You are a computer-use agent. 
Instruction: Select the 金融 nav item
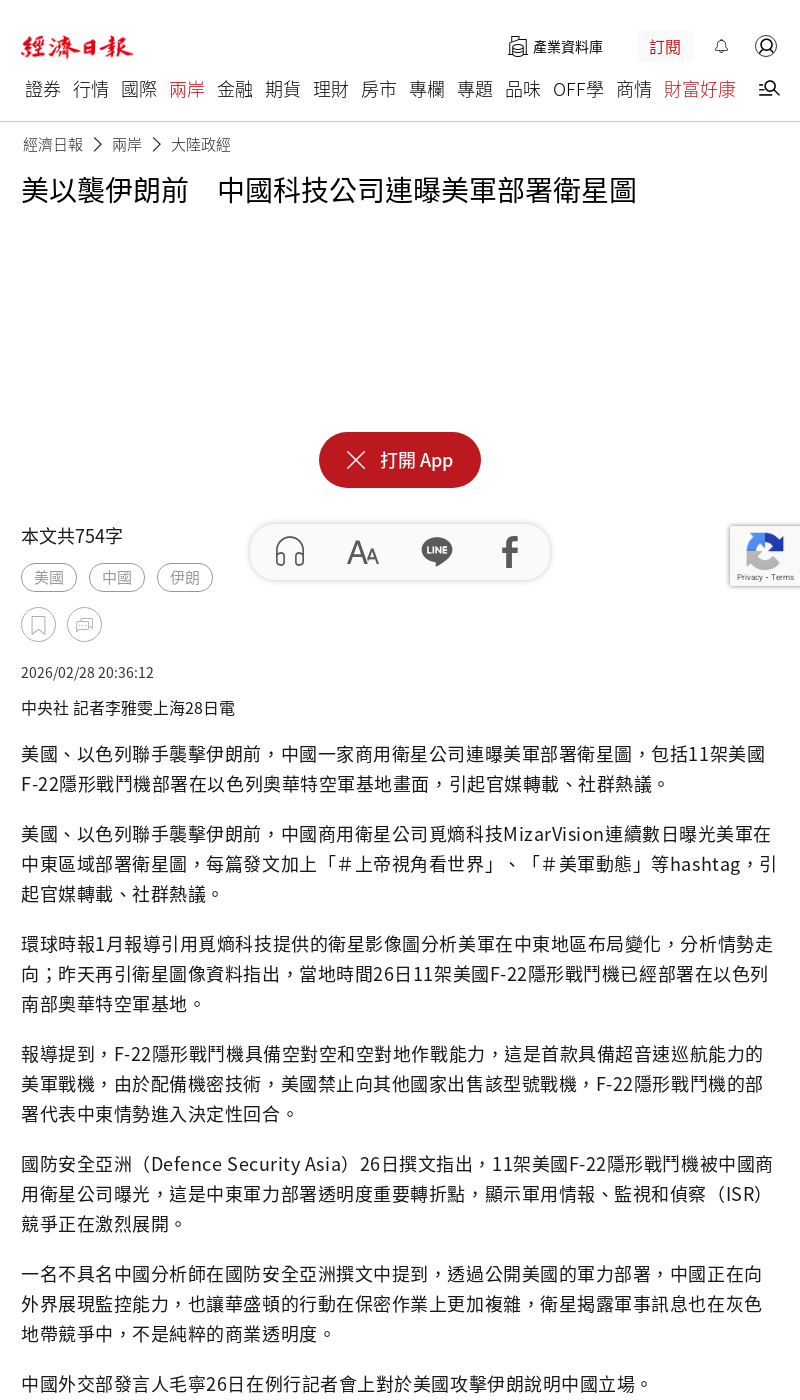235,89
